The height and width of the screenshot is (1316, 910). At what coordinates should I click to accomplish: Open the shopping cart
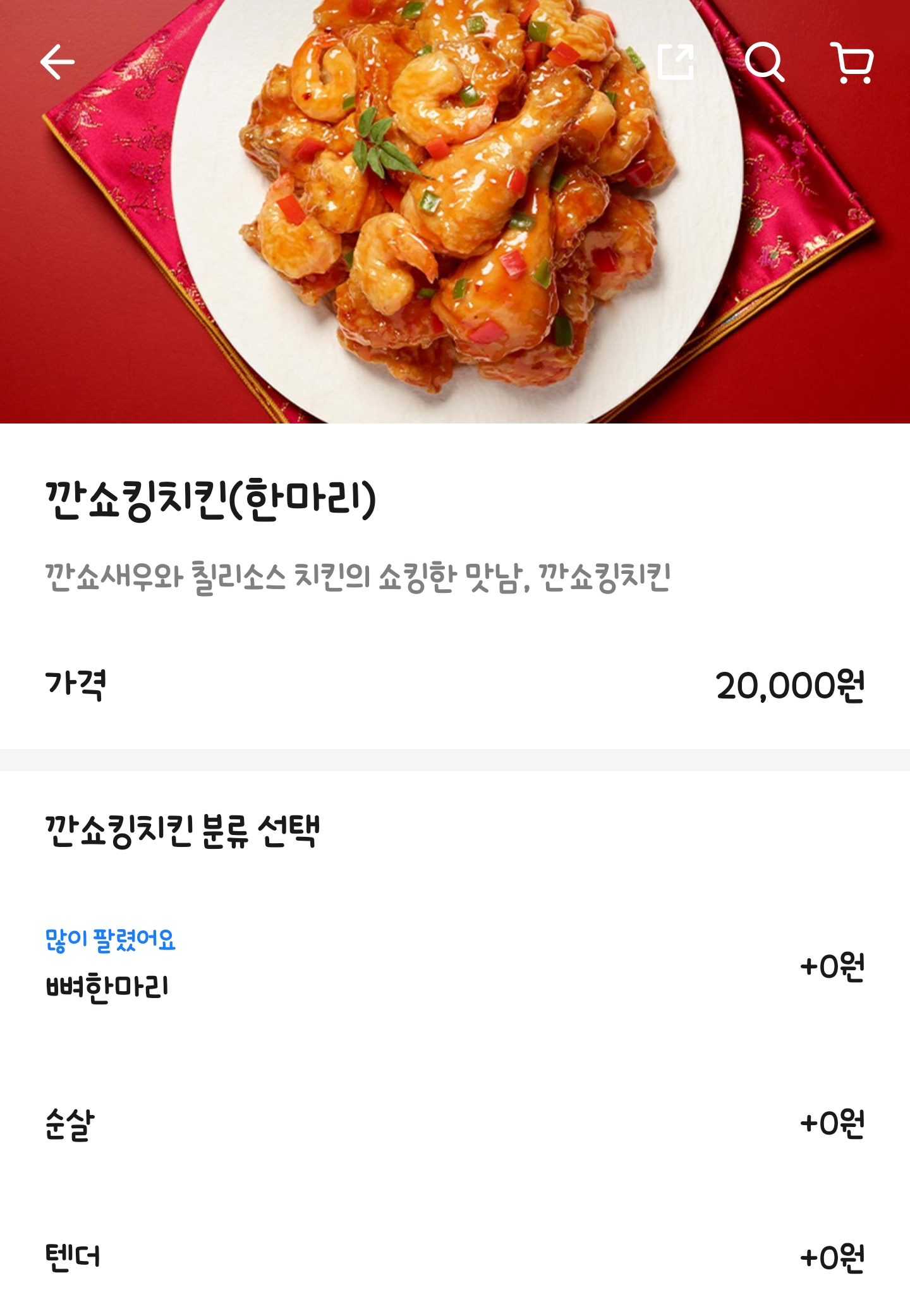(854, 62)
